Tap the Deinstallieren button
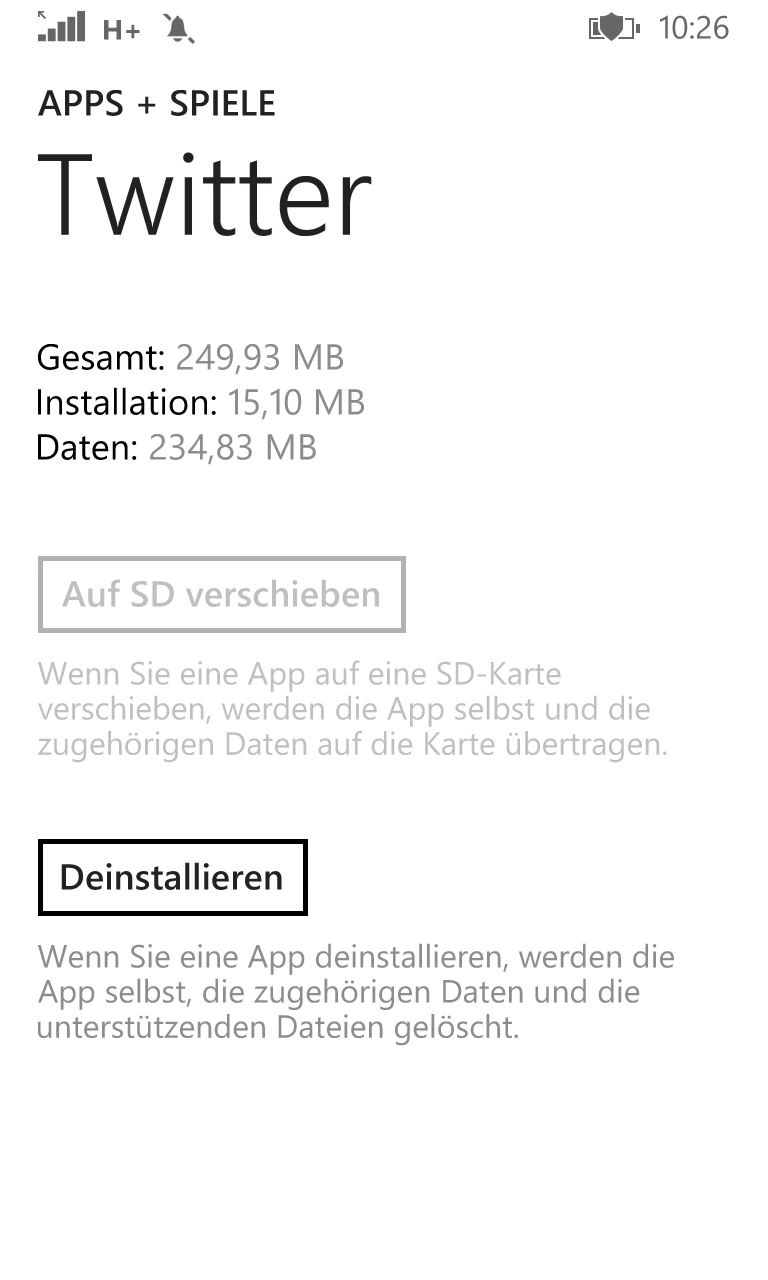This screenshot has height=1280, width=768. pos(172,877)
